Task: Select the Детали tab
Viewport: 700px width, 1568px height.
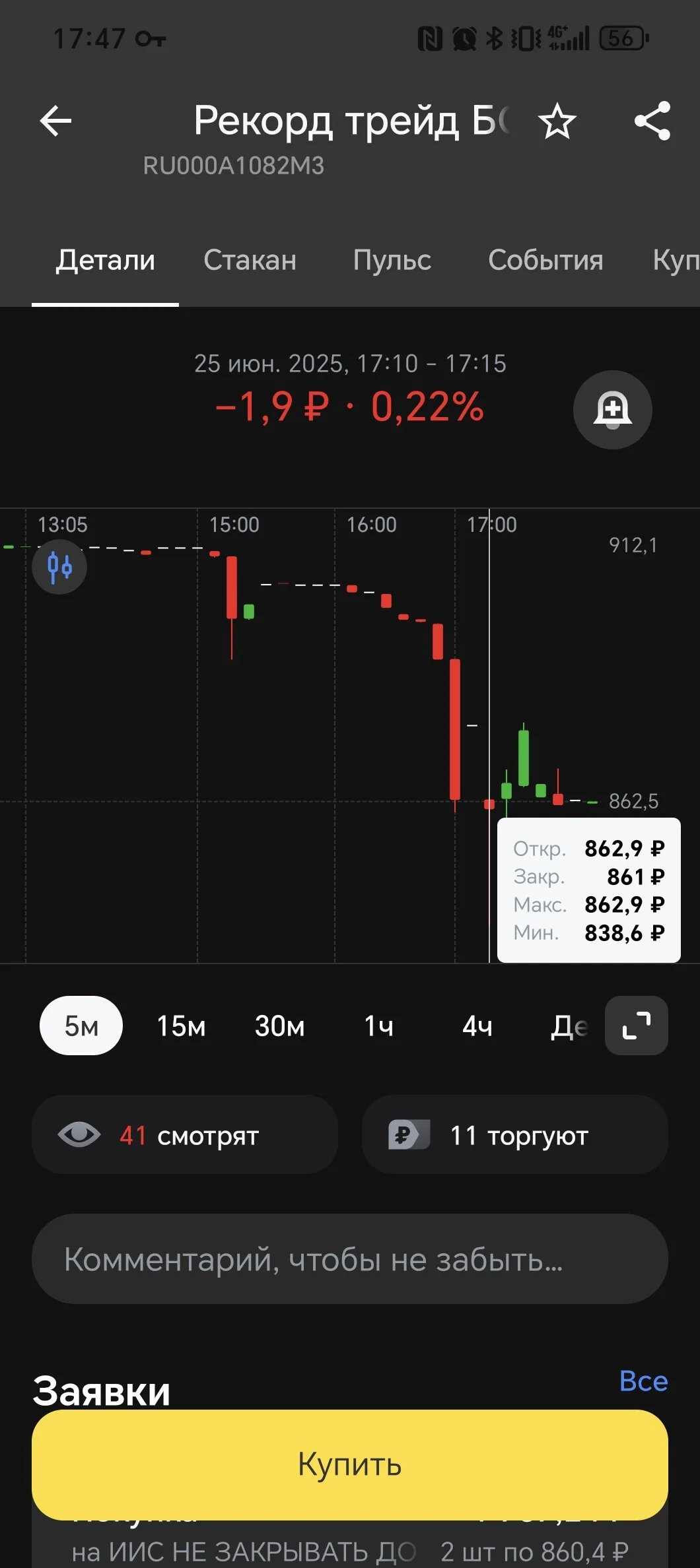Action: 106,260
